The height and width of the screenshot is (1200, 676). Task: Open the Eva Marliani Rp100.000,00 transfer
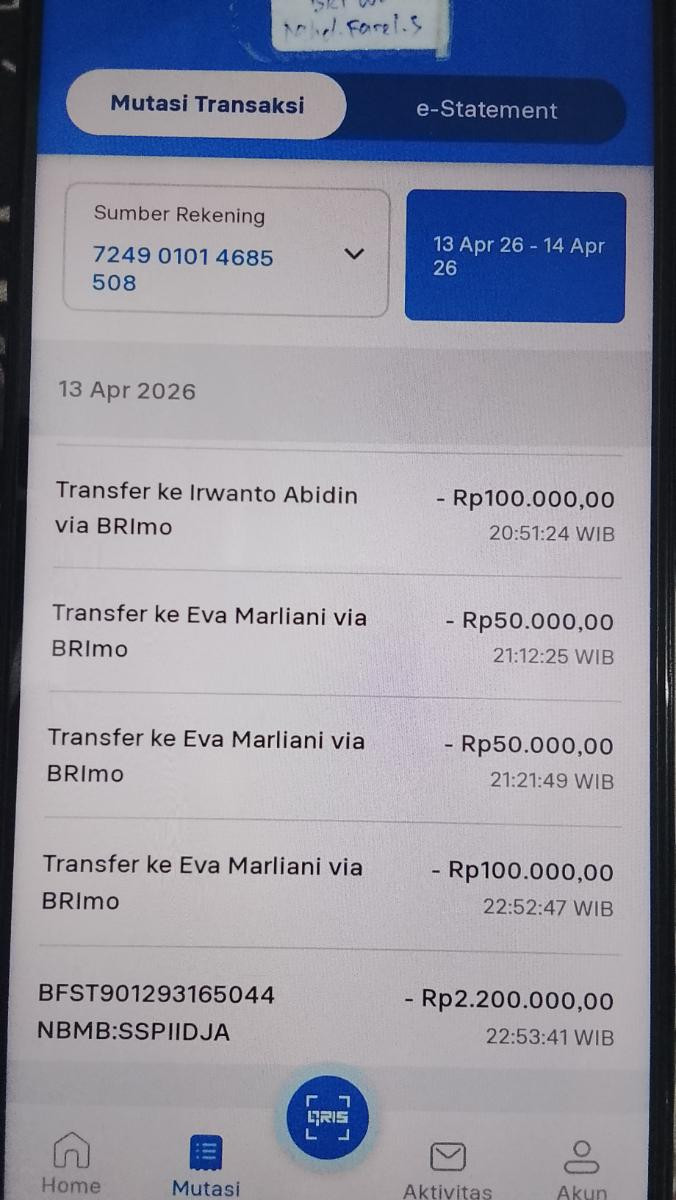[329, 886]
